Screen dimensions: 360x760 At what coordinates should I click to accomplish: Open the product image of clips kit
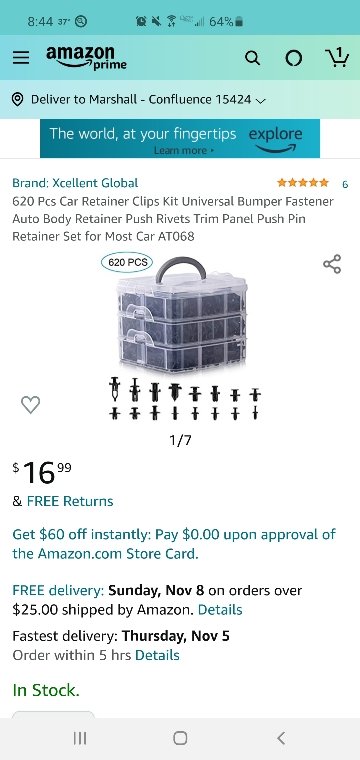click(x=182, y=338)
